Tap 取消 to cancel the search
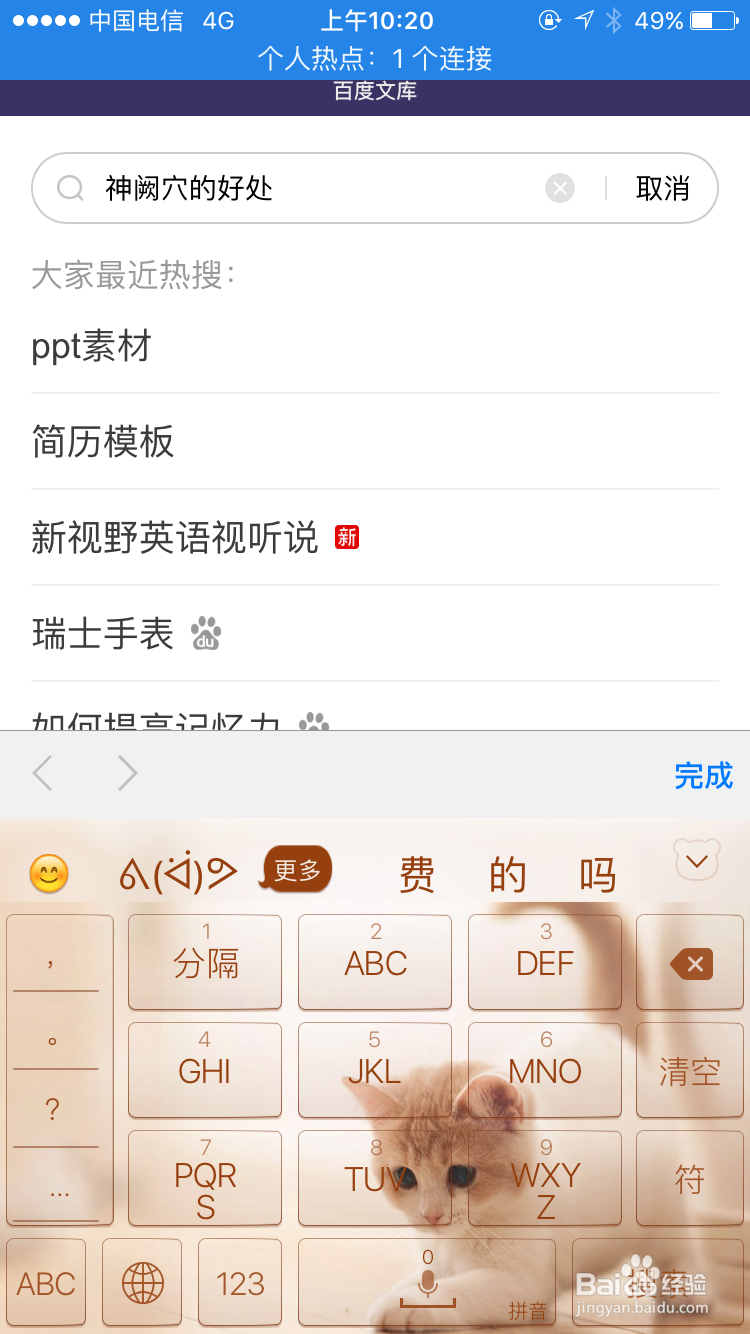This screenshot has width=750, height=1334. click(662, 188)
